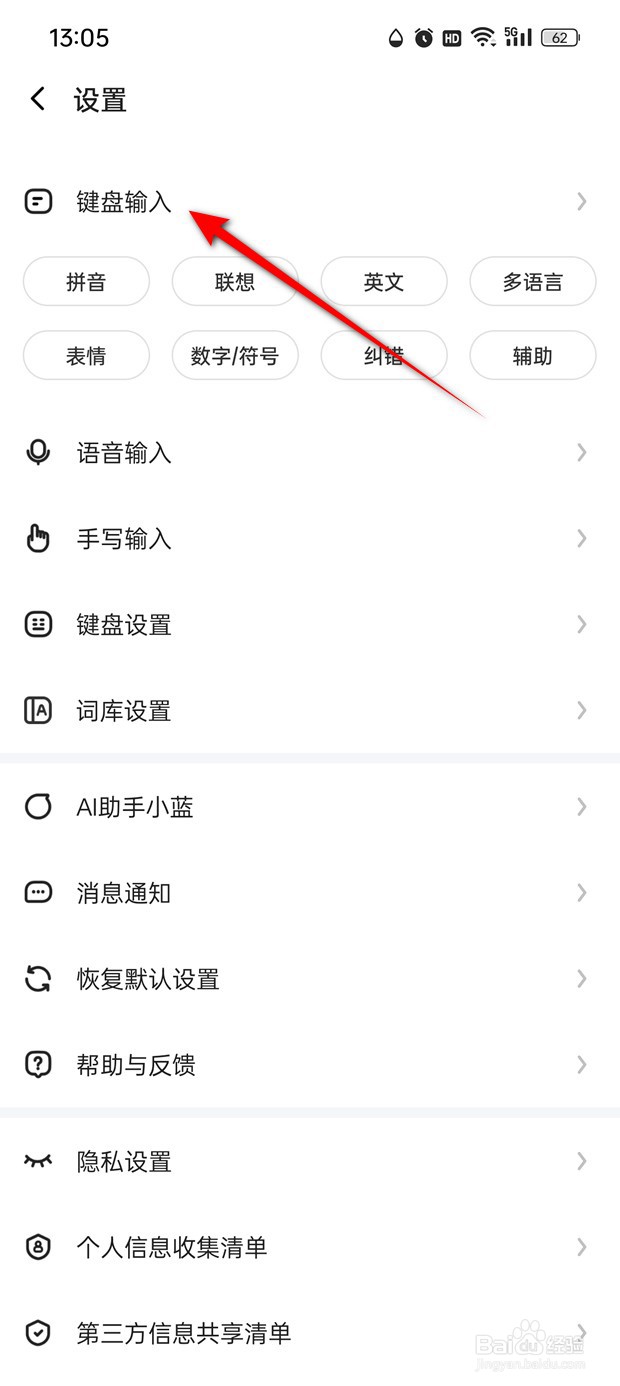This screenshot has width=620, height=1386.
Task: Select the 表情 chip
Action: [86, 355]
